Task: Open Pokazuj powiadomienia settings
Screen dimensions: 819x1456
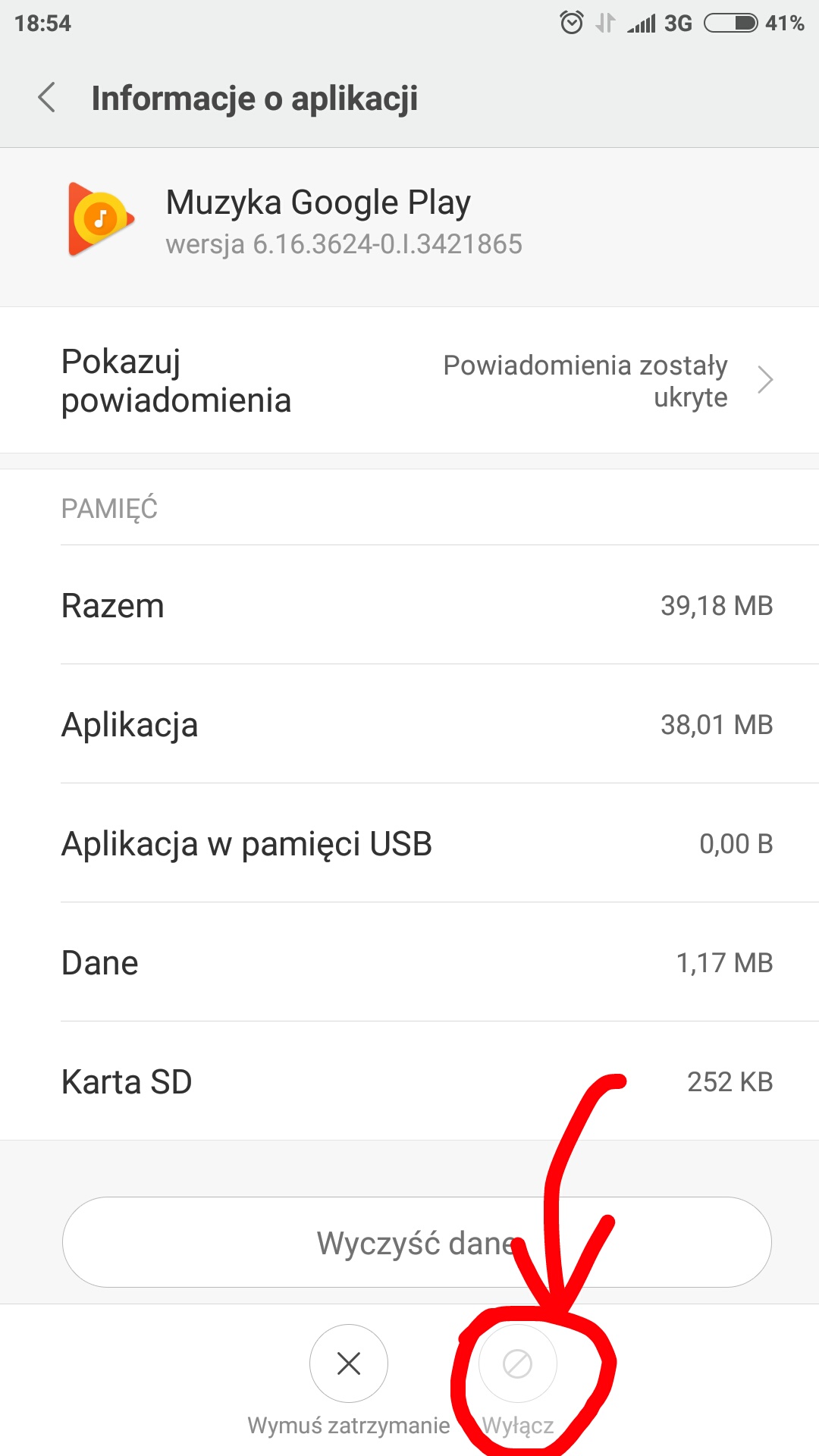Action: click(409, 381)
